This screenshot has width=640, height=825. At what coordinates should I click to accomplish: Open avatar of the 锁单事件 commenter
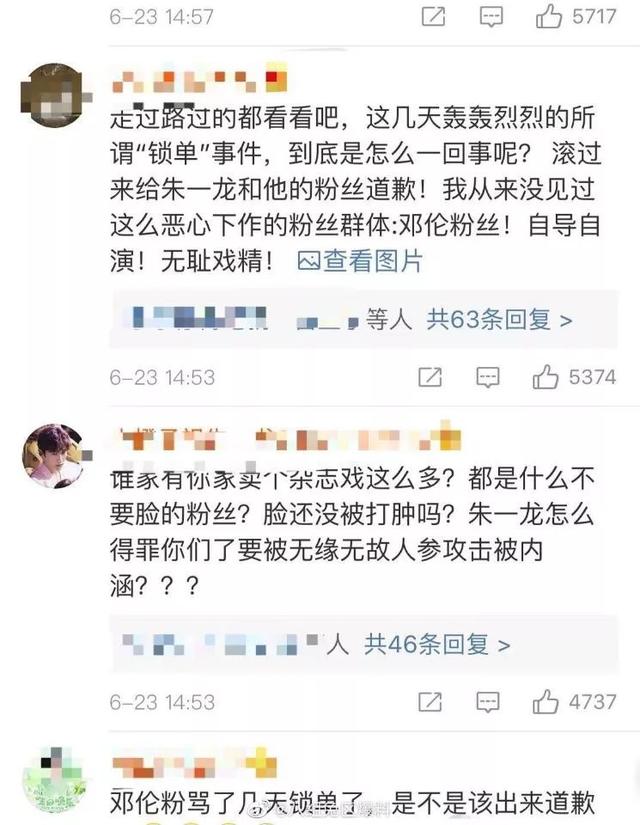tap(52, 92)
